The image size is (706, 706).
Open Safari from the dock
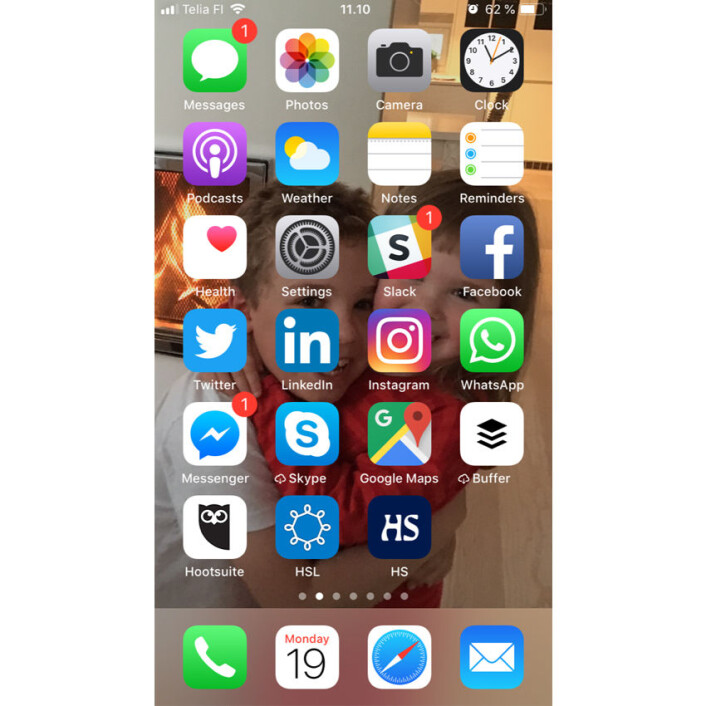tap(399, 657)
